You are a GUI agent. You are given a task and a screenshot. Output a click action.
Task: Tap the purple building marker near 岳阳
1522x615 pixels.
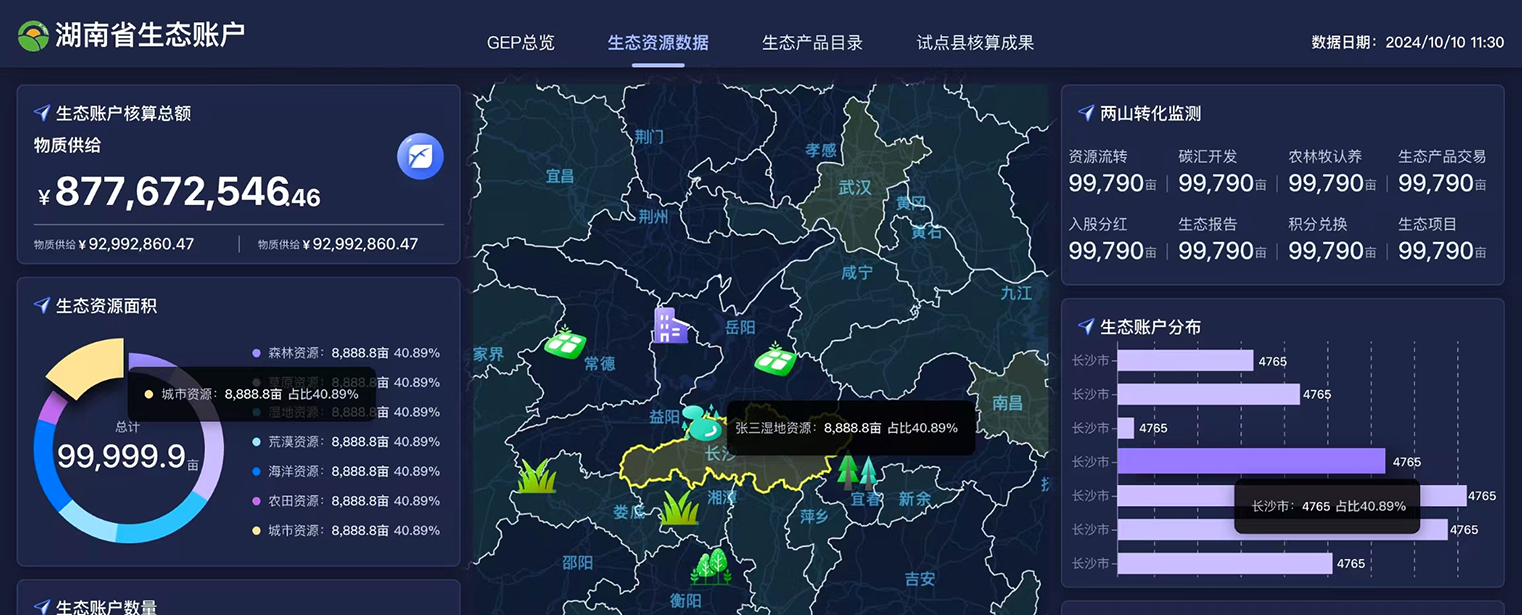[x=669, y=325]
